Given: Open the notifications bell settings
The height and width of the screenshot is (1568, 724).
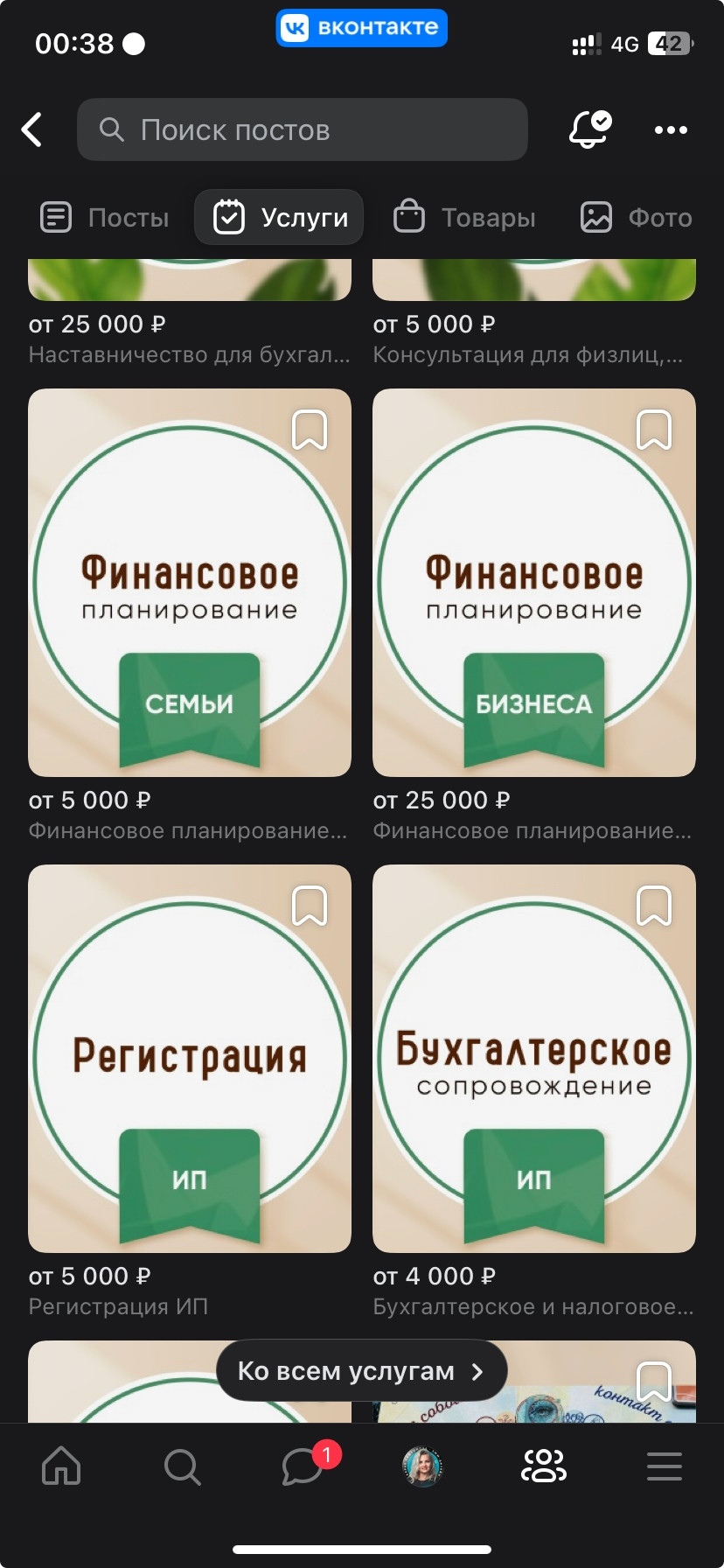Looking at the screenshot, I should click(x=589, y=129).
